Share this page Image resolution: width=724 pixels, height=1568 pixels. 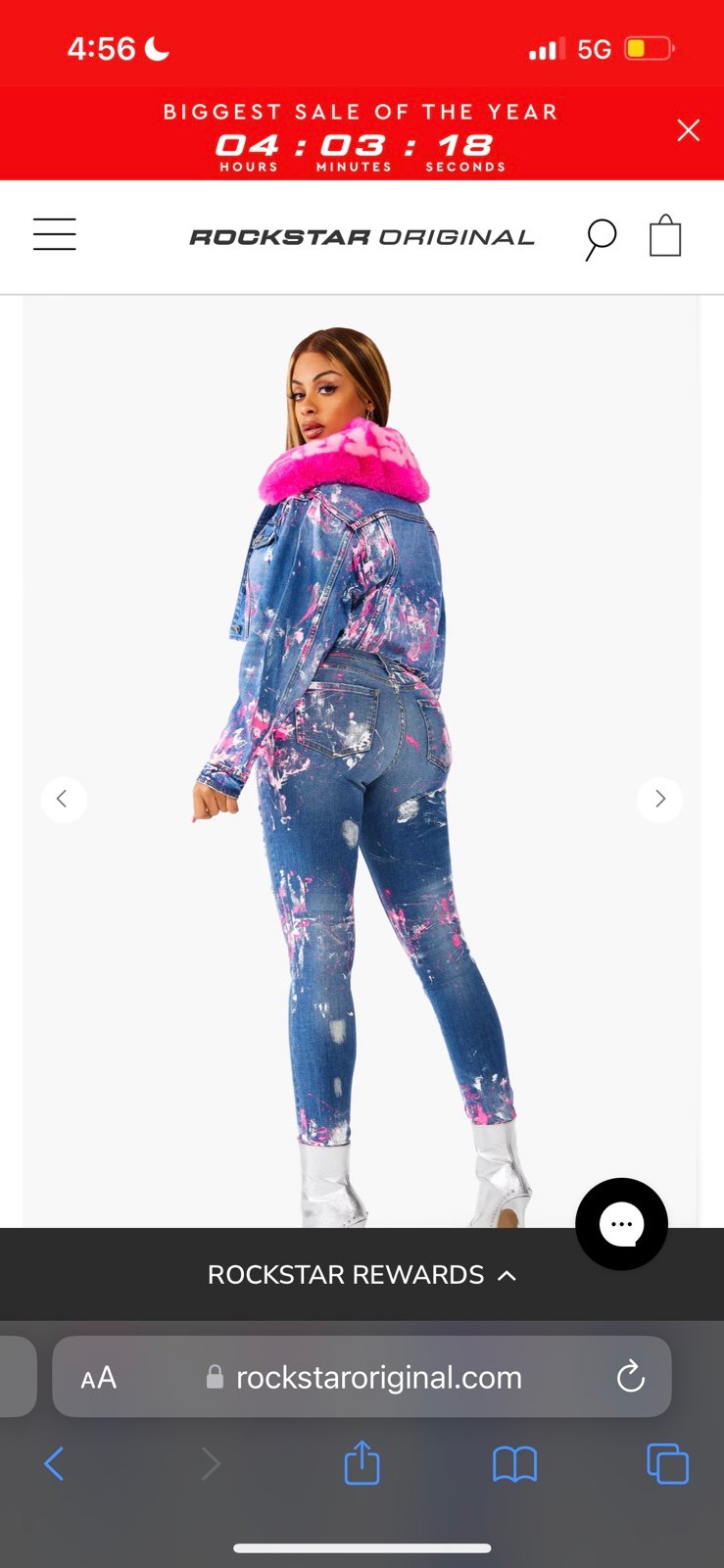[x=362, y=1462]
